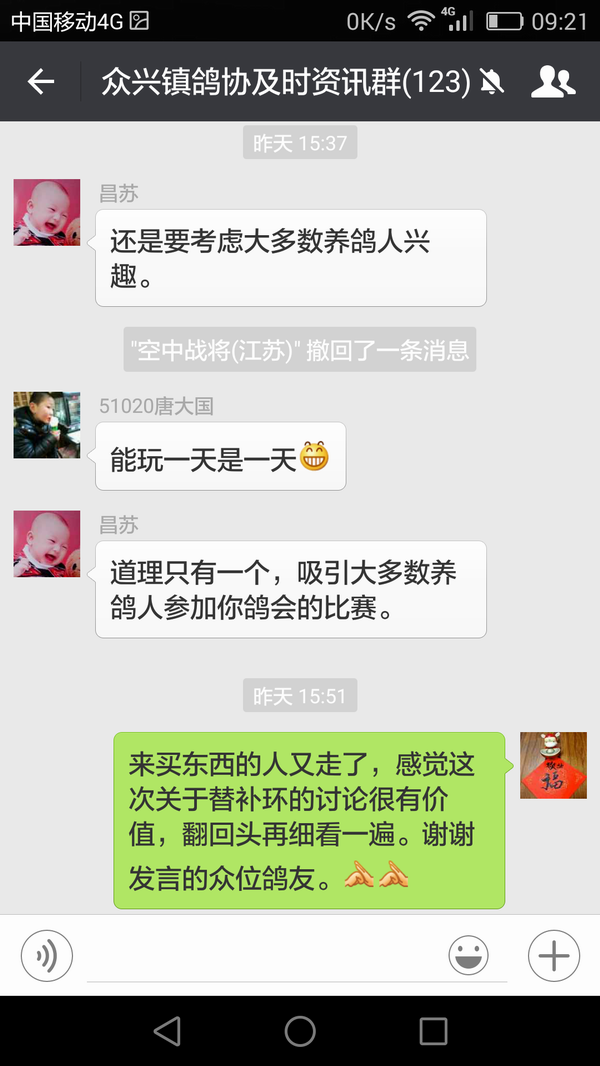Viewport: 600px width, 1066px height.
Task: Open 51020唐大国's profile avatar
Action: tap(47, 425)
